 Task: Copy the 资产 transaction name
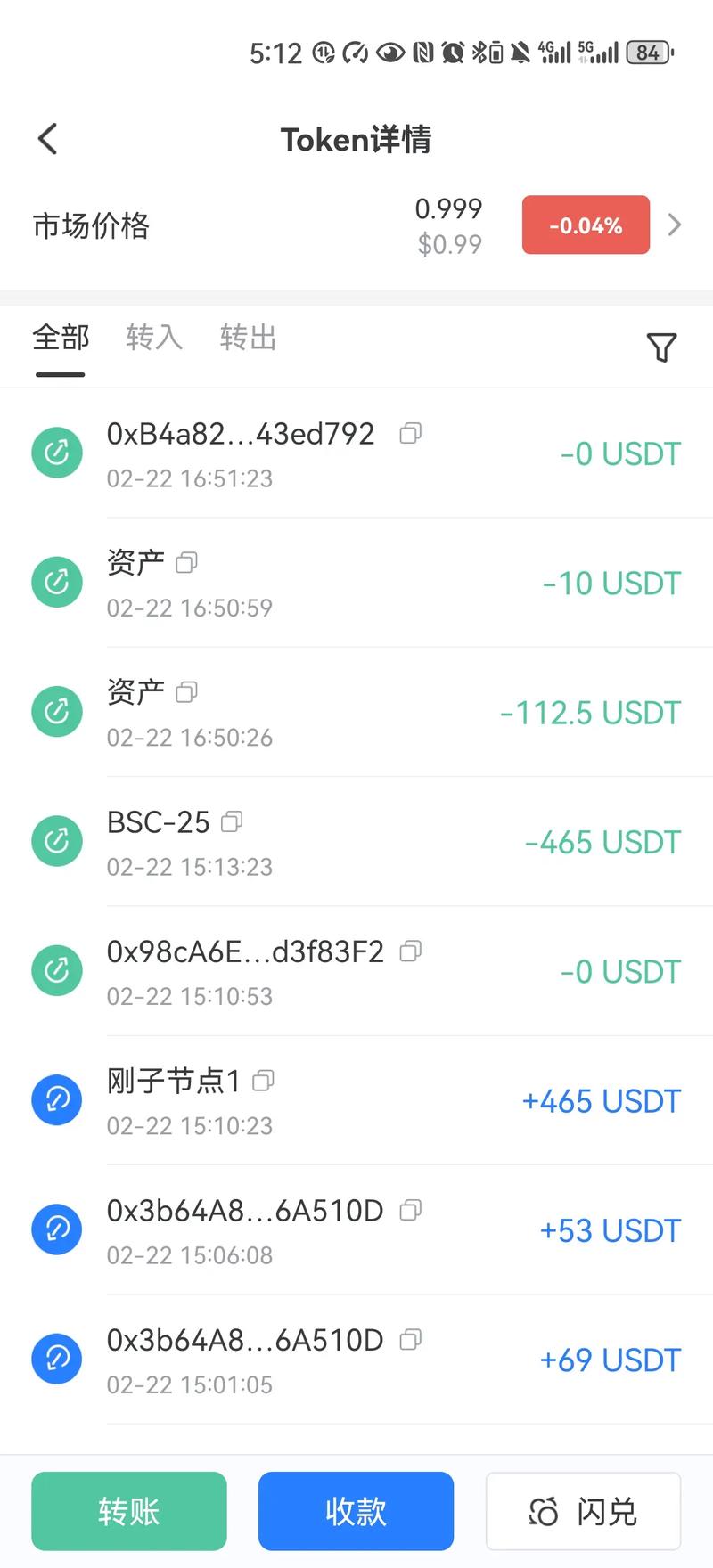[186, 561]
